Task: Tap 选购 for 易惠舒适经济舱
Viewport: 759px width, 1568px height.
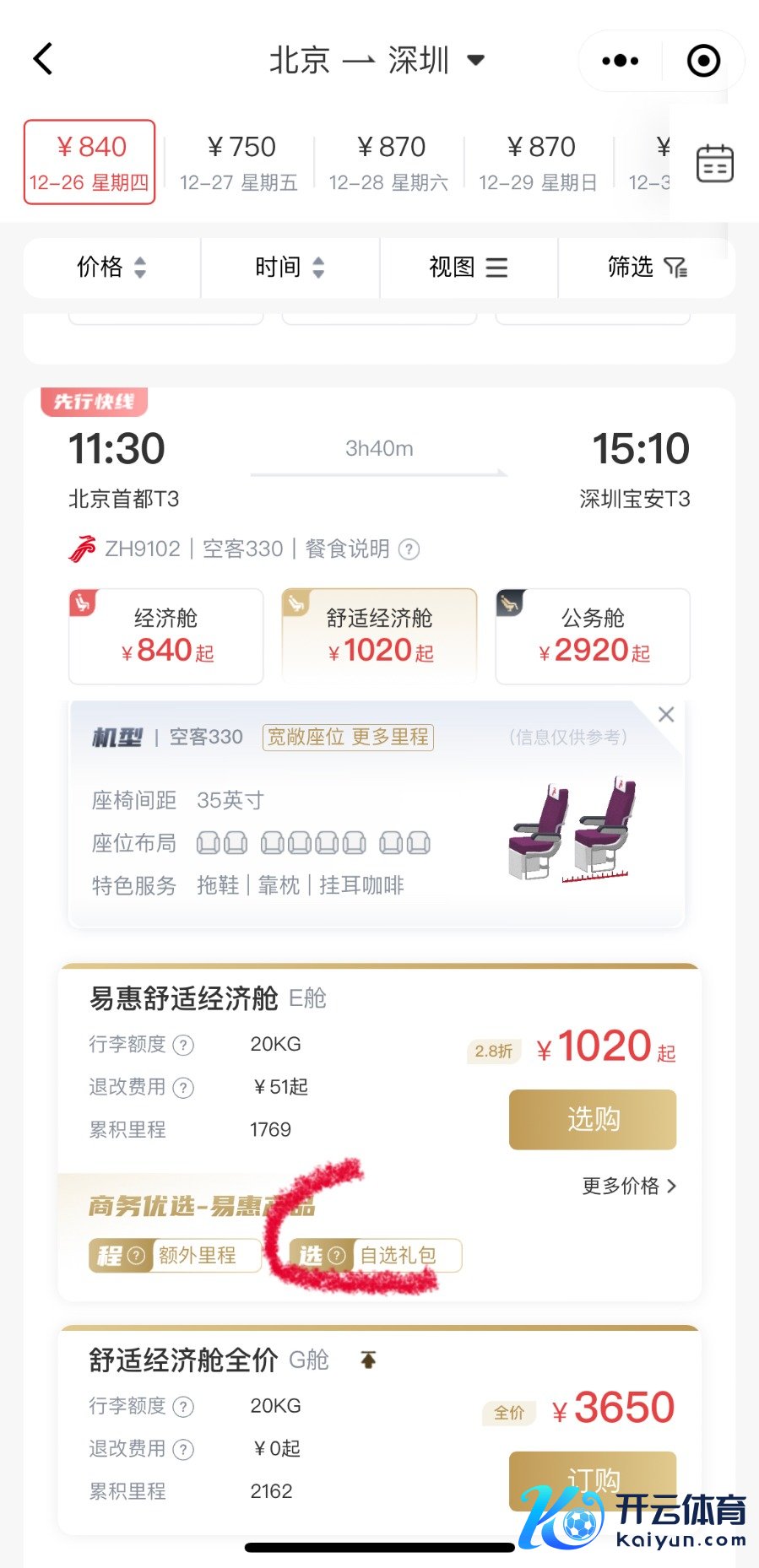Action: coord(593,1119)
